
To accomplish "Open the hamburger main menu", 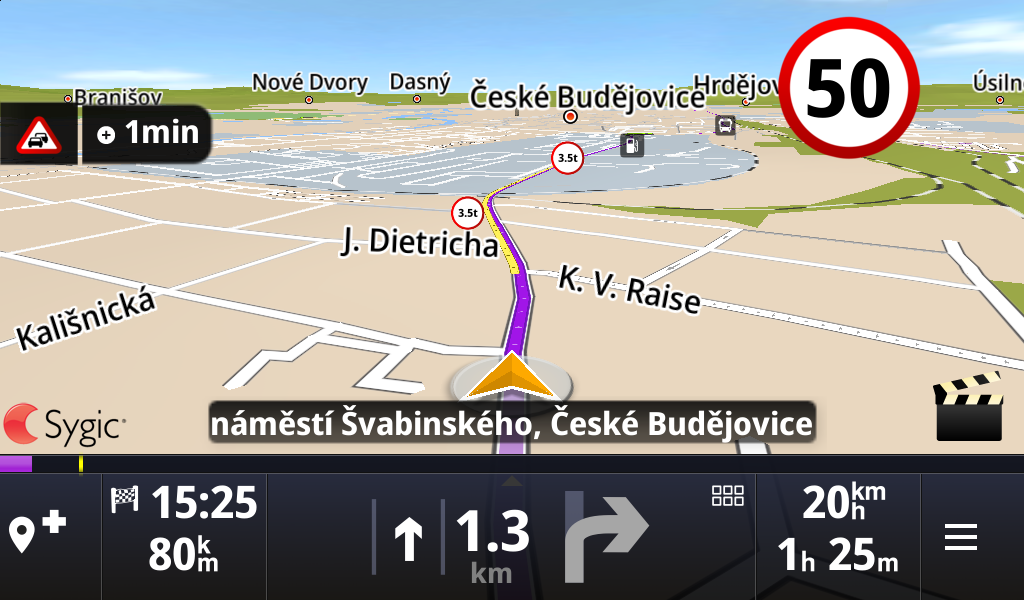I will tap(961, 537).
